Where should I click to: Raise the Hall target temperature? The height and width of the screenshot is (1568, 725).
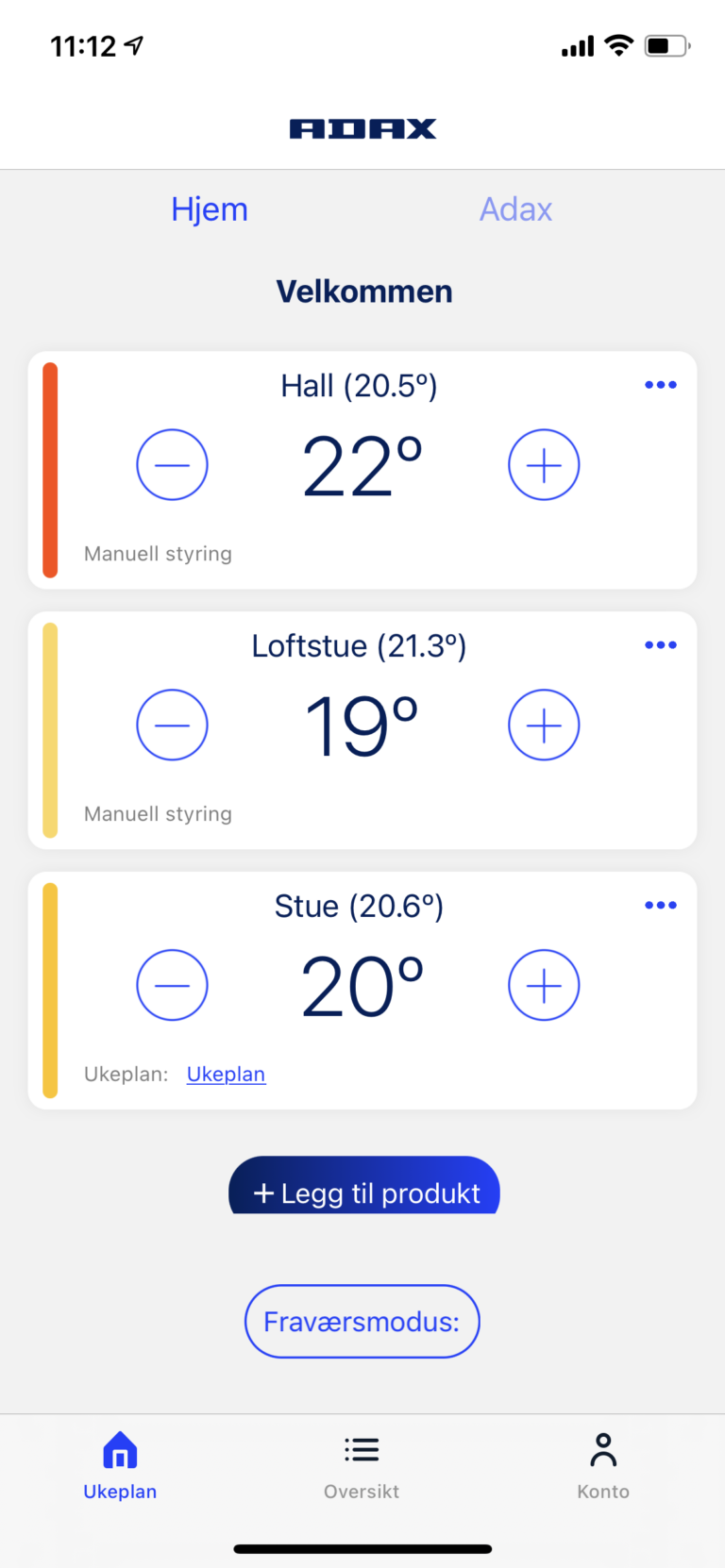pyautogui.click(x=544, y=465)
